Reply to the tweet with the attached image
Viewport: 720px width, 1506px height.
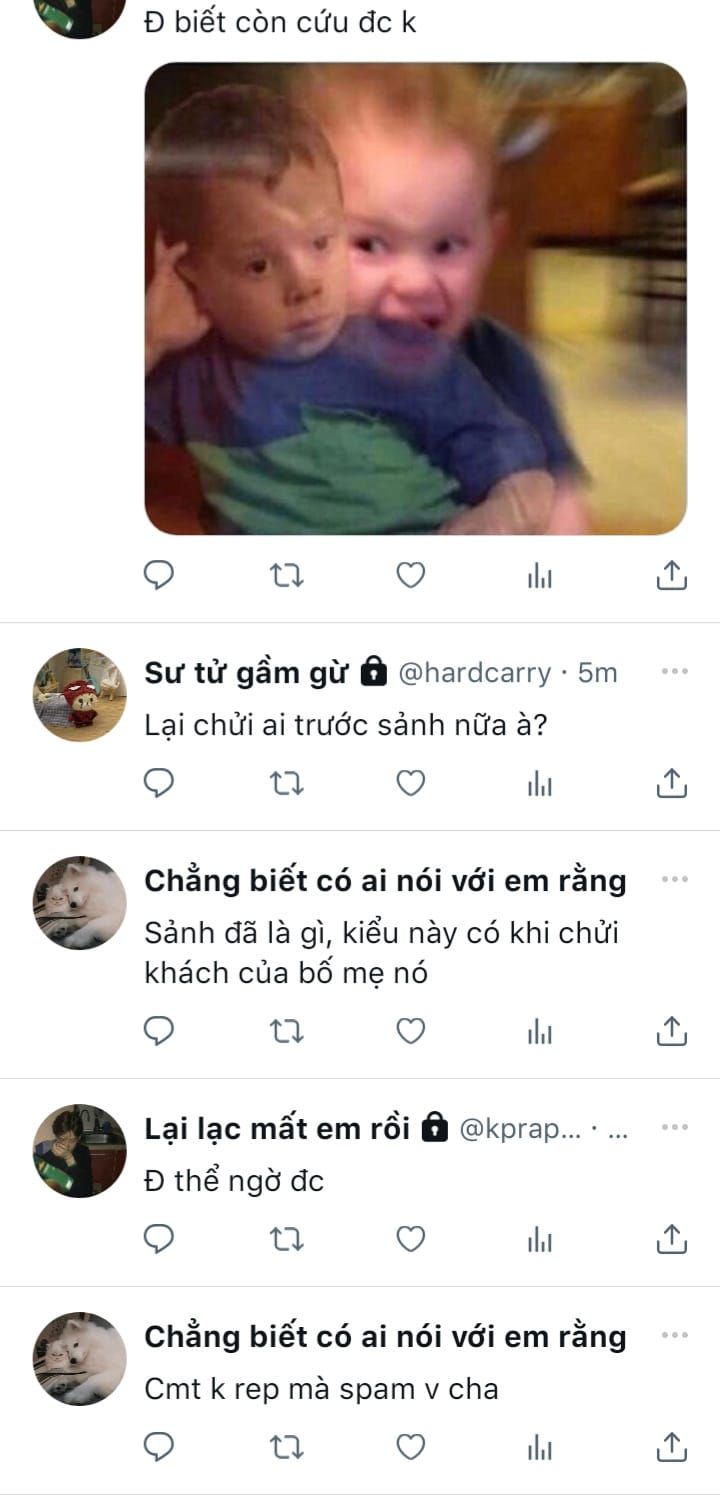tap(159, 575)
